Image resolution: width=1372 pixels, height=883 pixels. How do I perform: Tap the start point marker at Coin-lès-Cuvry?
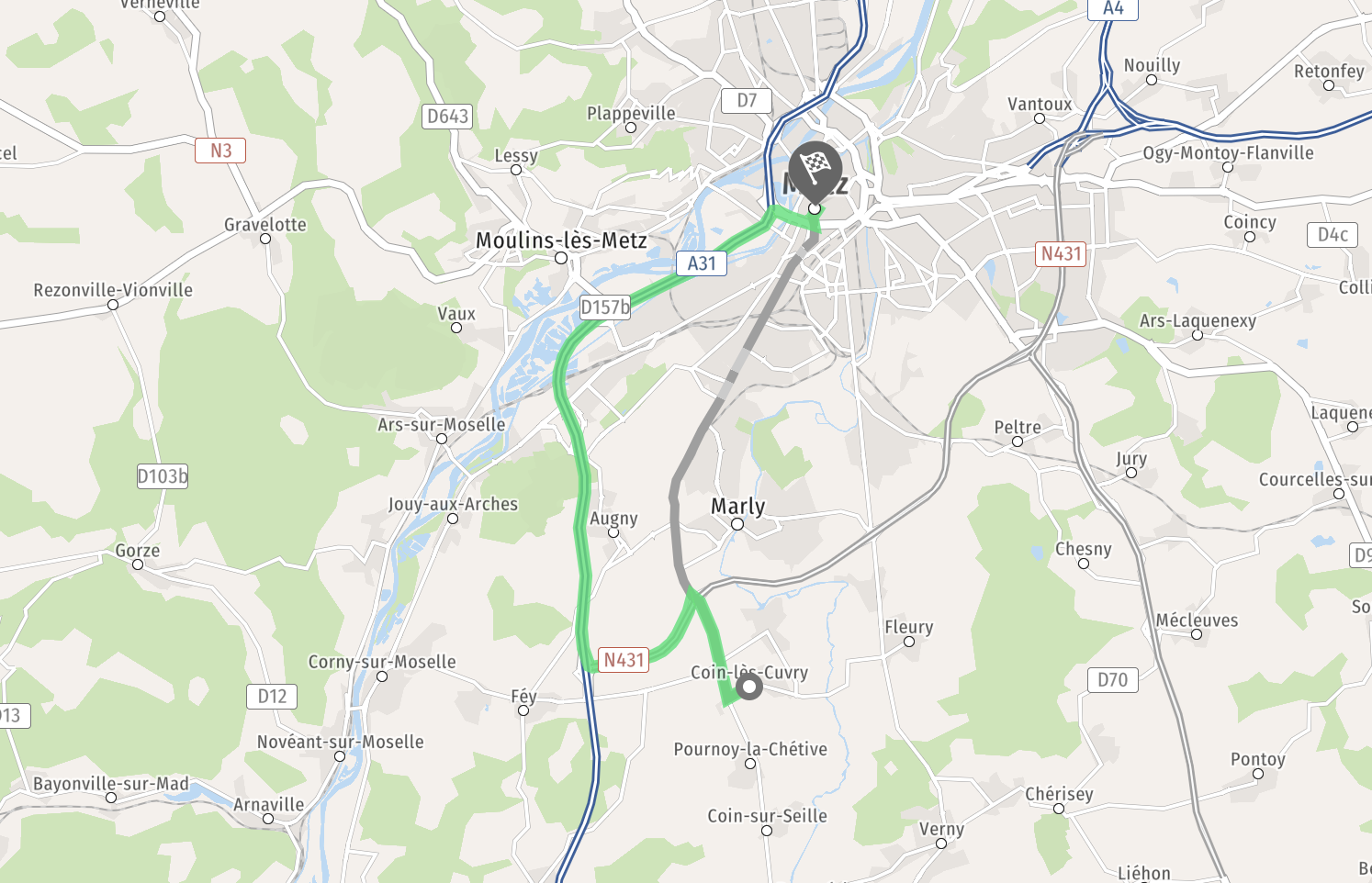tap(749, 687)
